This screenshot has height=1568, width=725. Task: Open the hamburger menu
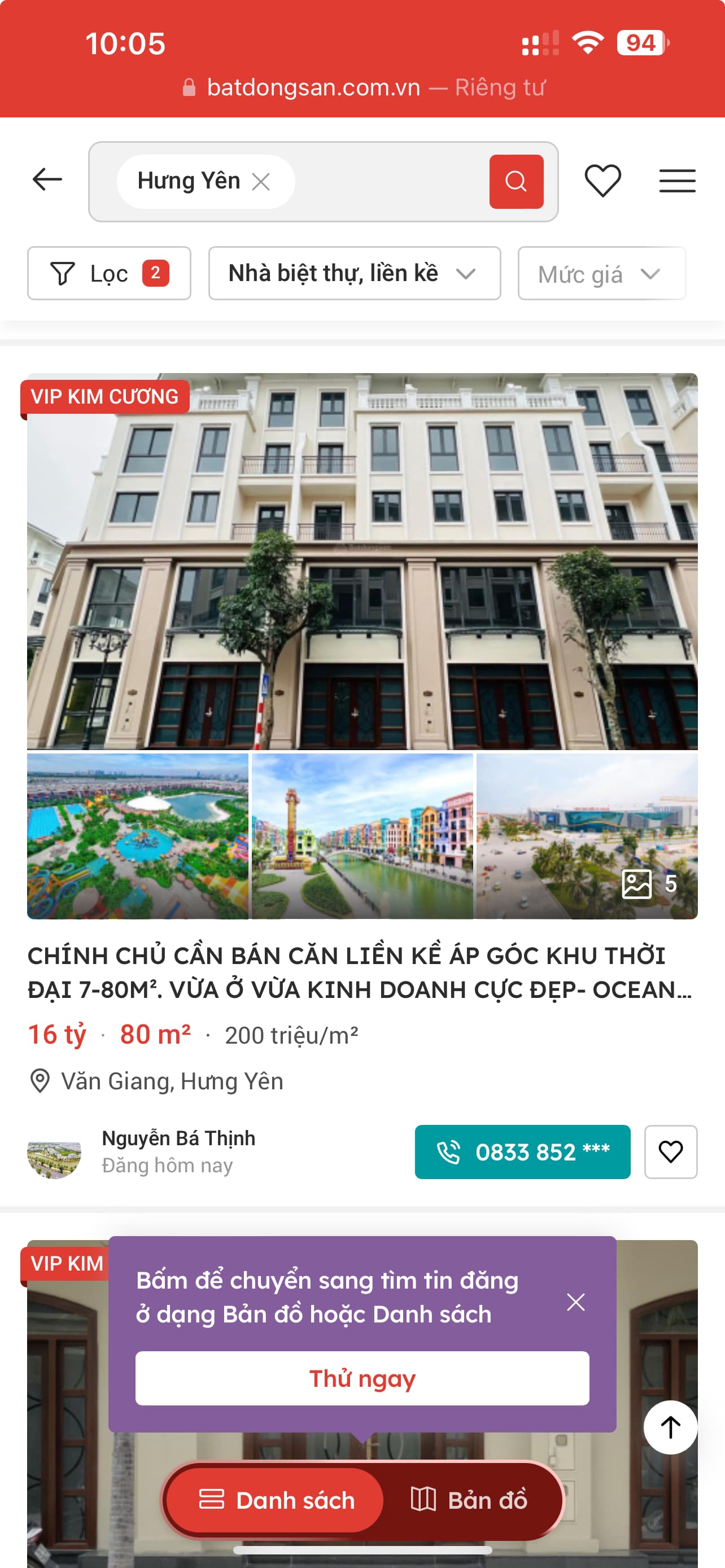(x=677, y=181)
